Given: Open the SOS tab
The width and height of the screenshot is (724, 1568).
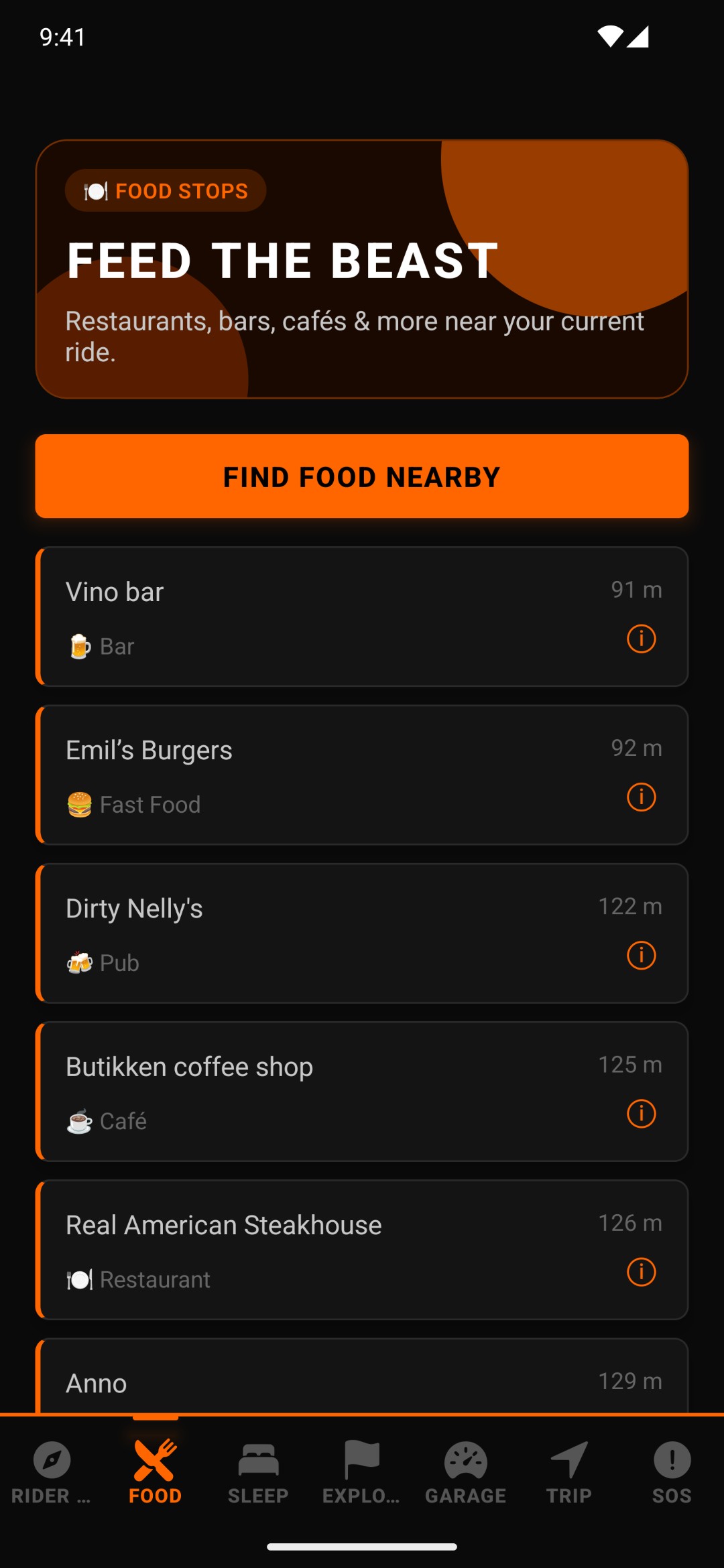Looking at the screenshot, I should click(x=672, y=1472).
